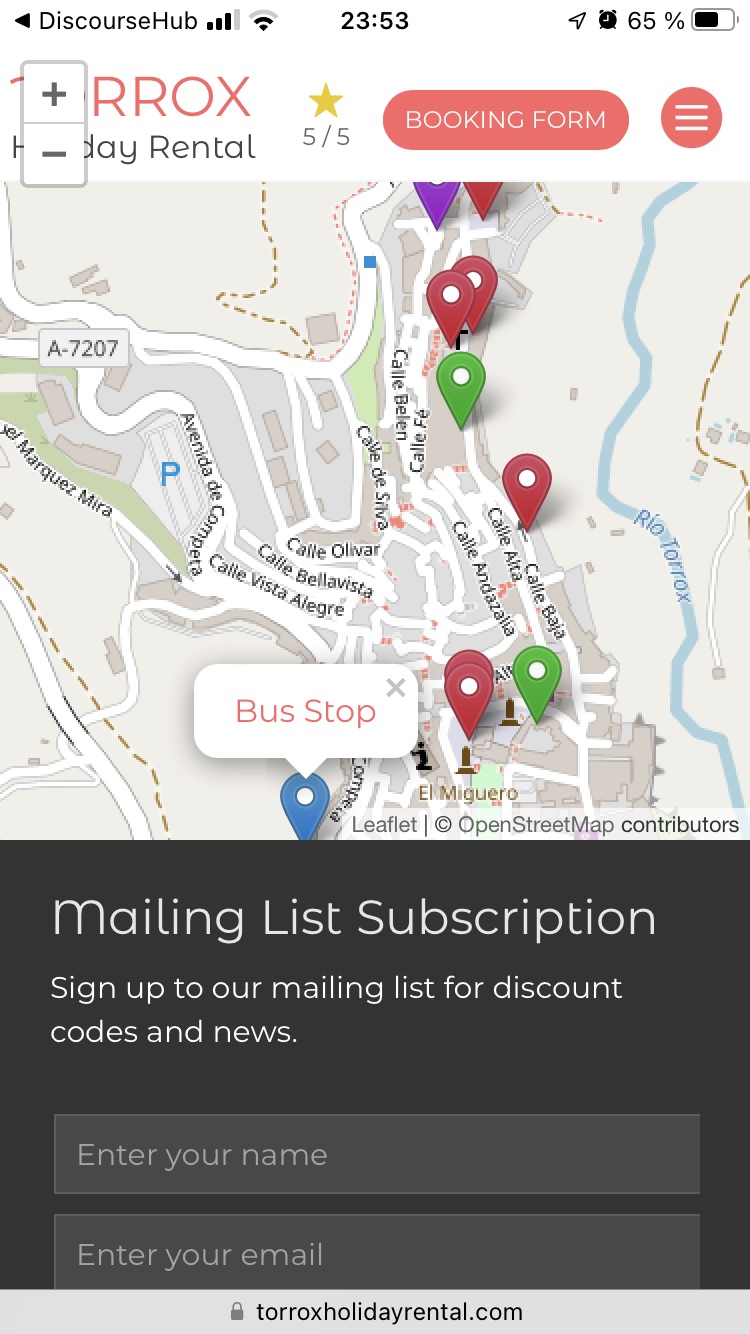The height and width of the screenshot is (1334, 750).
Task: Open the BOOKING FORM button
Action: coord(505,120)
